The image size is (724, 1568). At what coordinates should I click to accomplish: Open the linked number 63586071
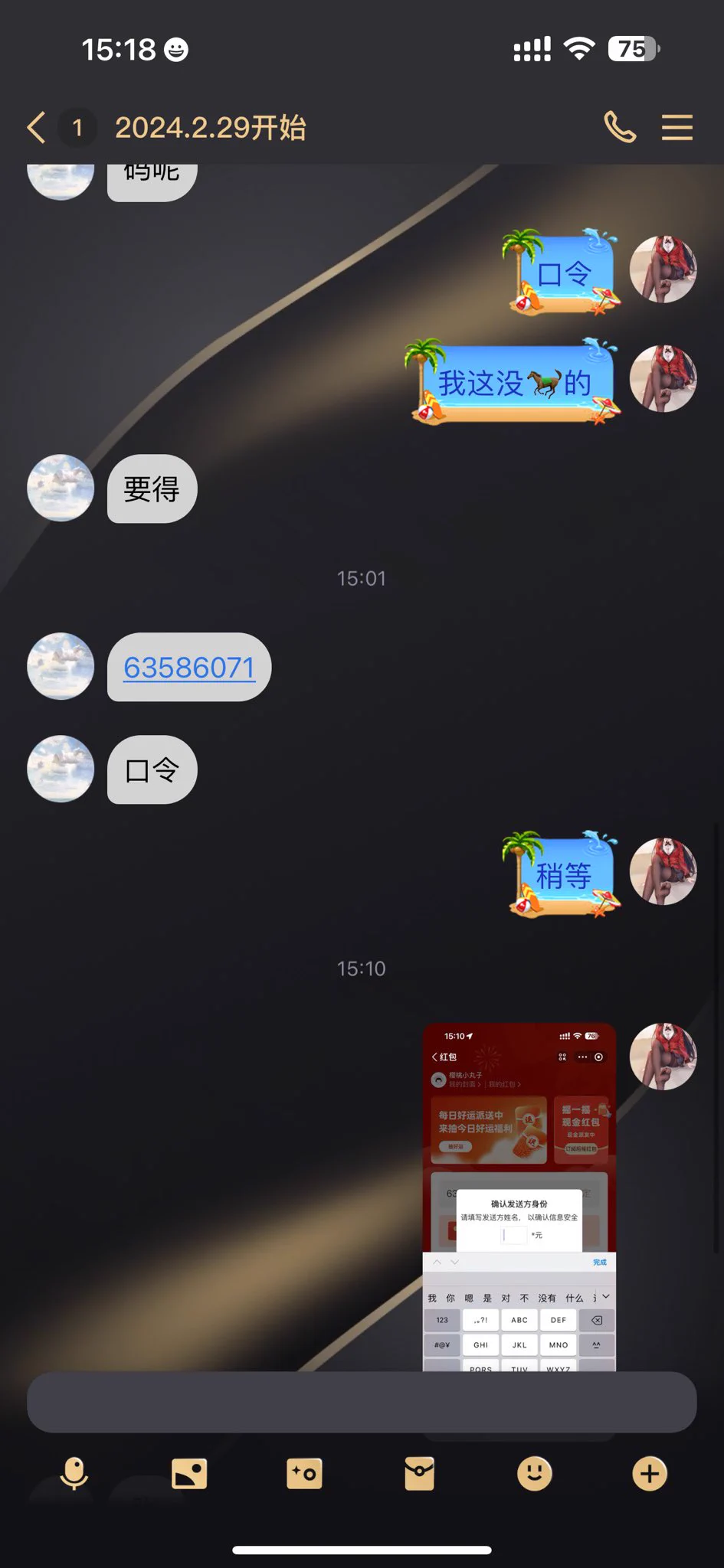188,668
